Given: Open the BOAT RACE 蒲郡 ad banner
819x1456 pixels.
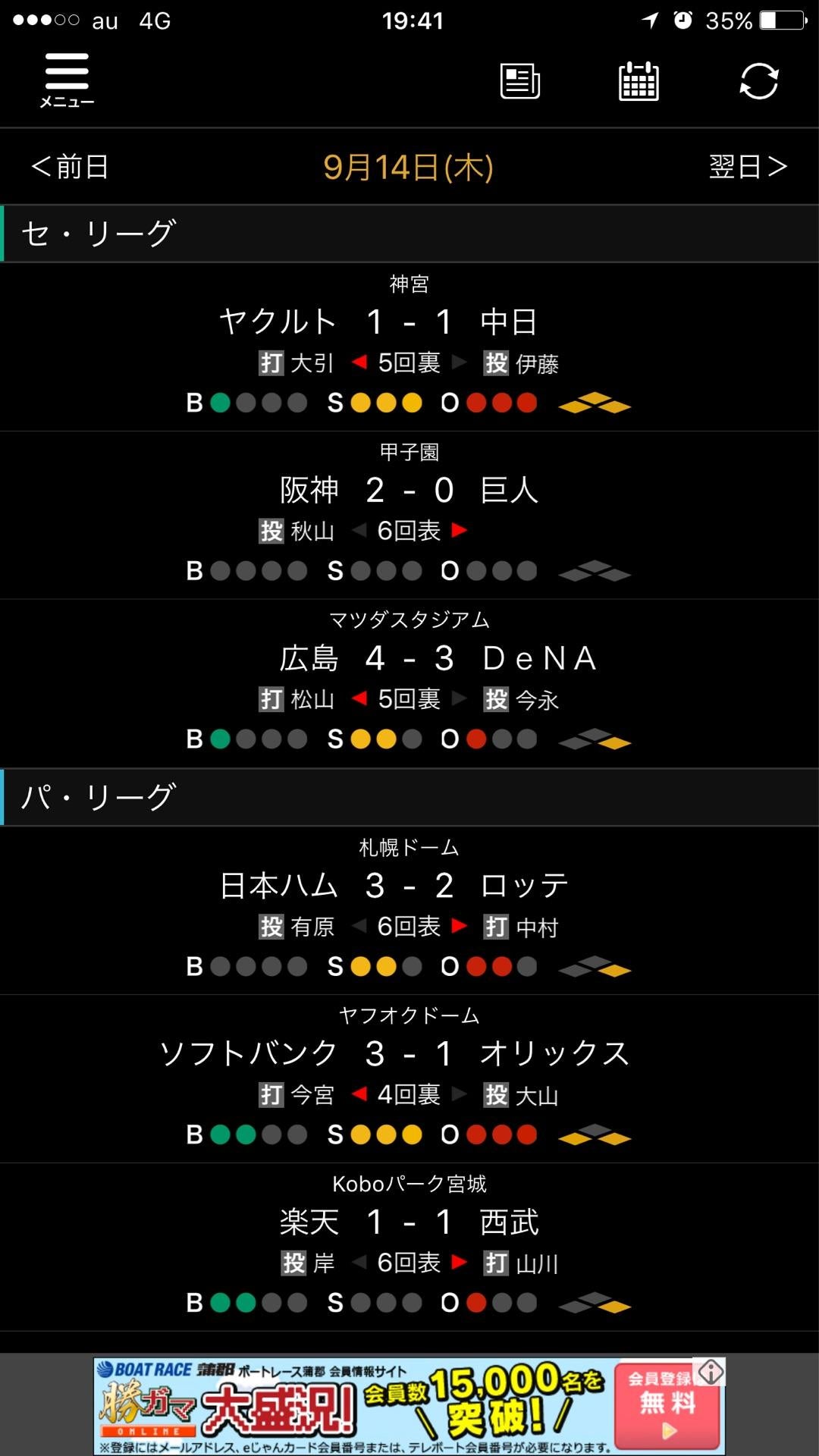Looking at the screenshot, I should pyautogui.click(x=394, y=1407).
